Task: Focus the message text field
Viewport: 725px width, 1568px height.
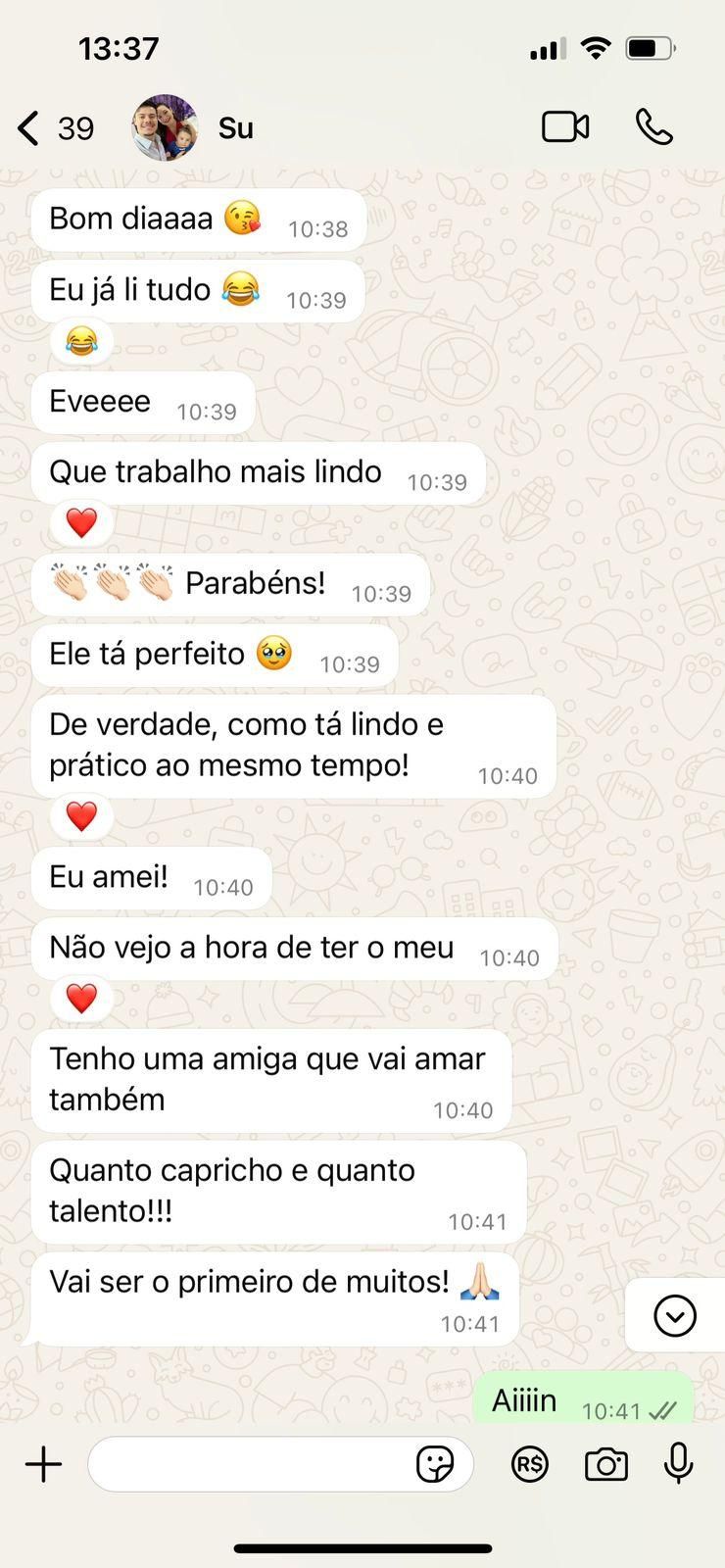Action: [x=250, y=1465]
